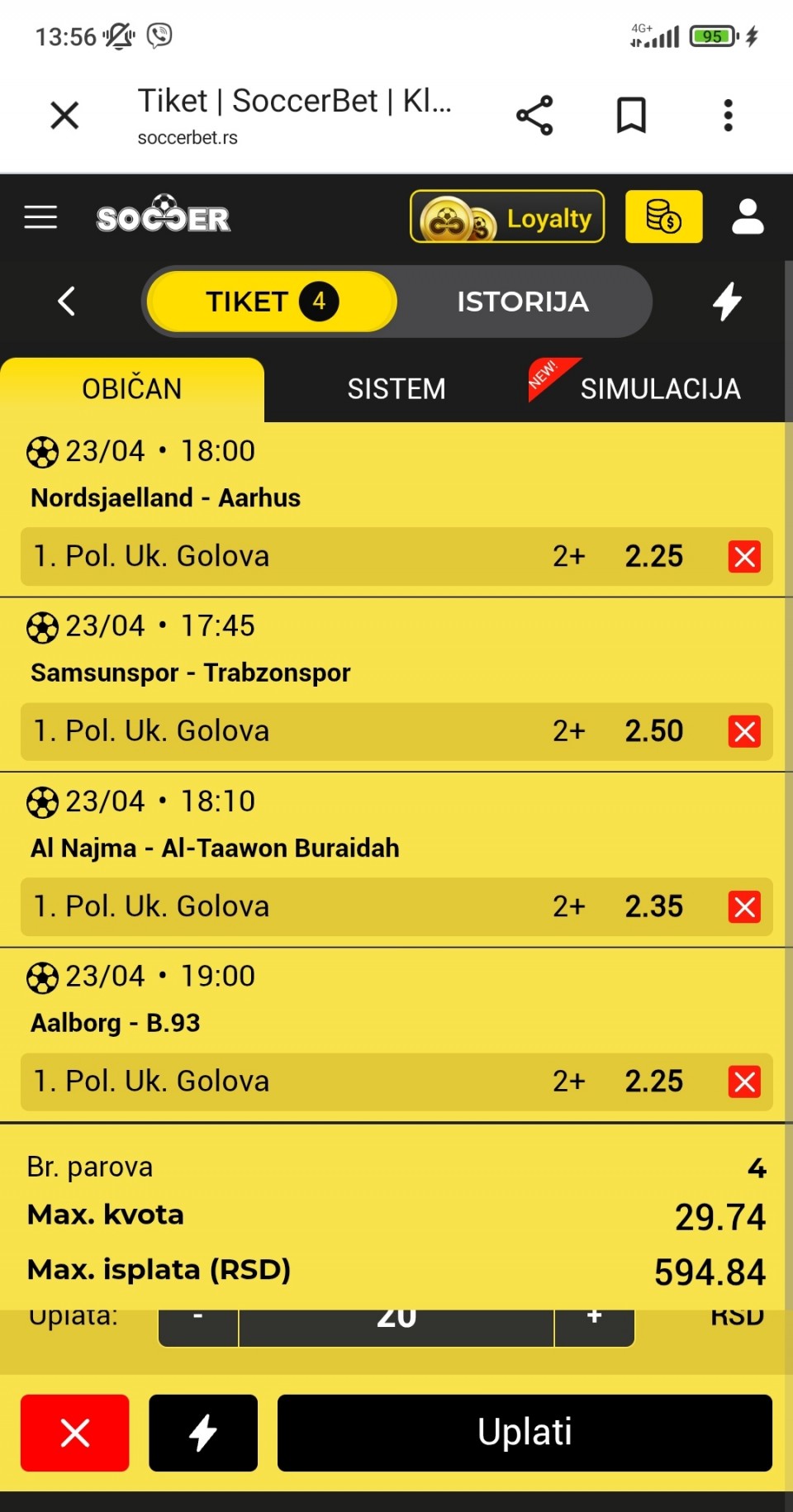Clear the whole ticket with red X button

point(75,1433)
